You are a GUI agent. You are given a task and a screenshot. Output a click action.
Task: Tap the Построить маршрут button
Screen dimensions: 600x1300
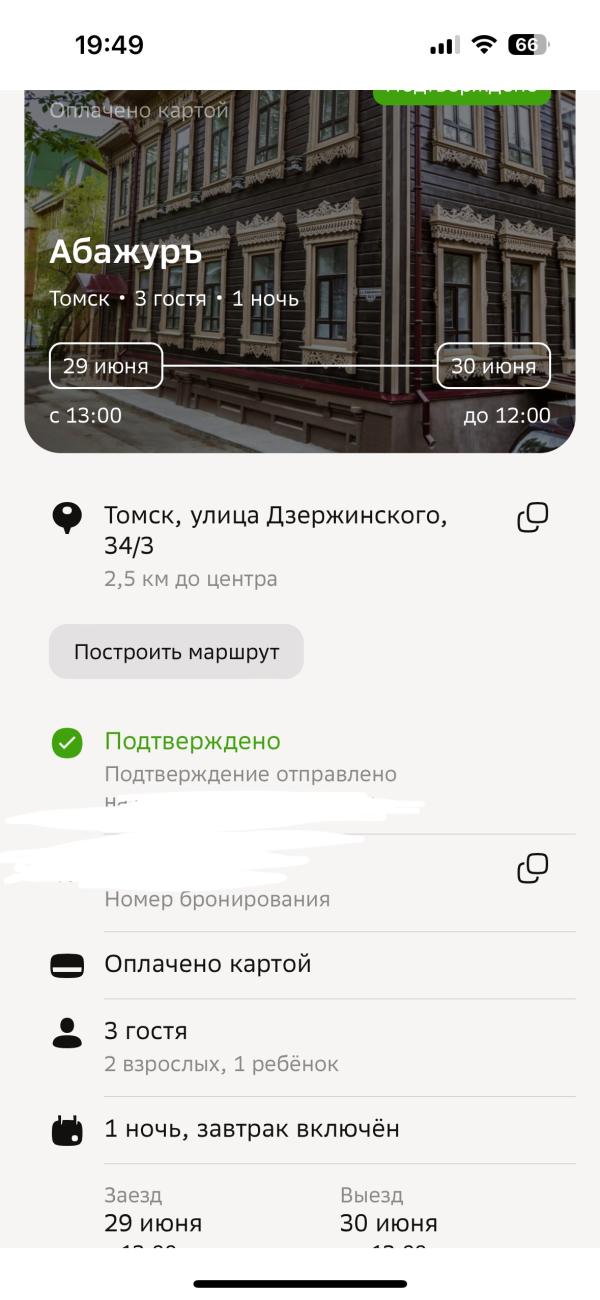click(176, 652)
